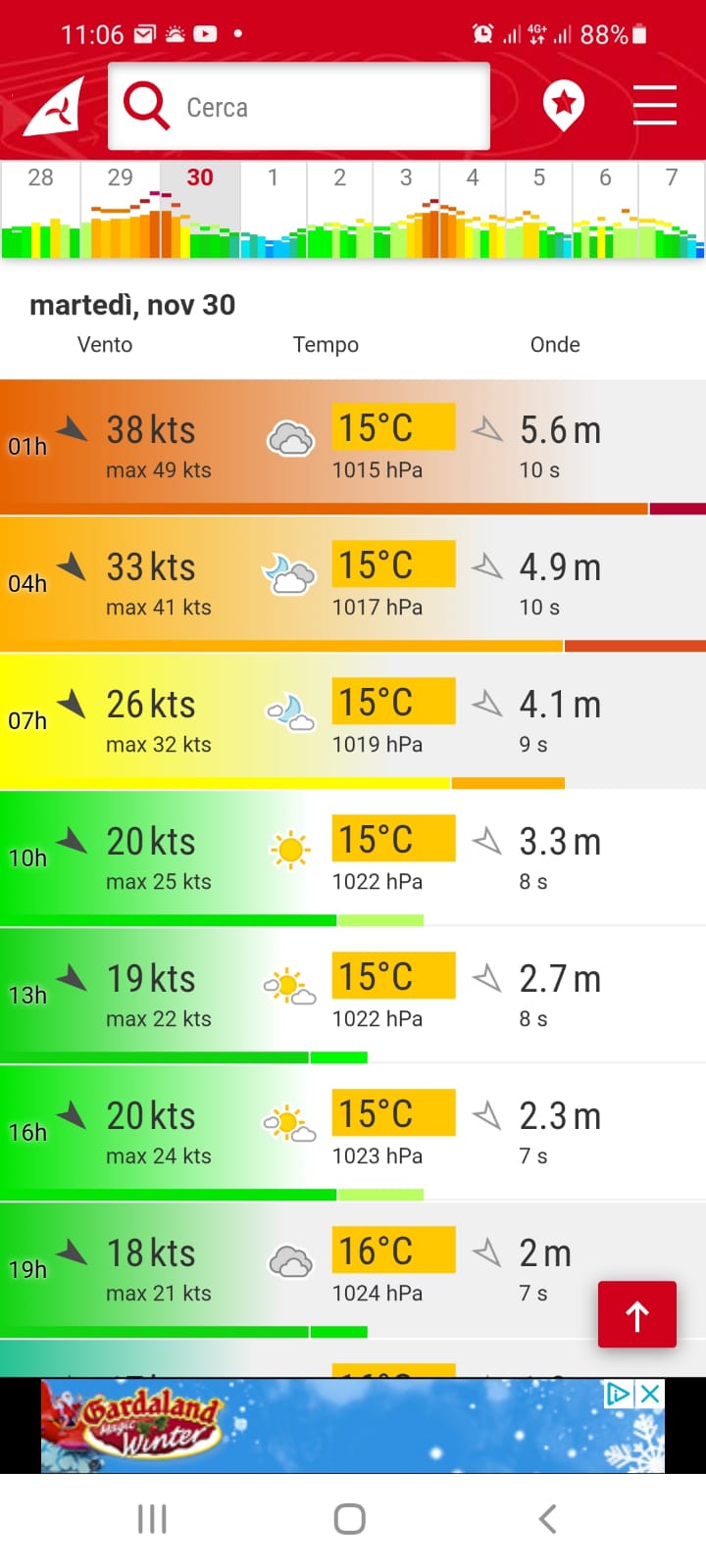Jump to day 7 in the forecast strip

(x=672, y=211)
